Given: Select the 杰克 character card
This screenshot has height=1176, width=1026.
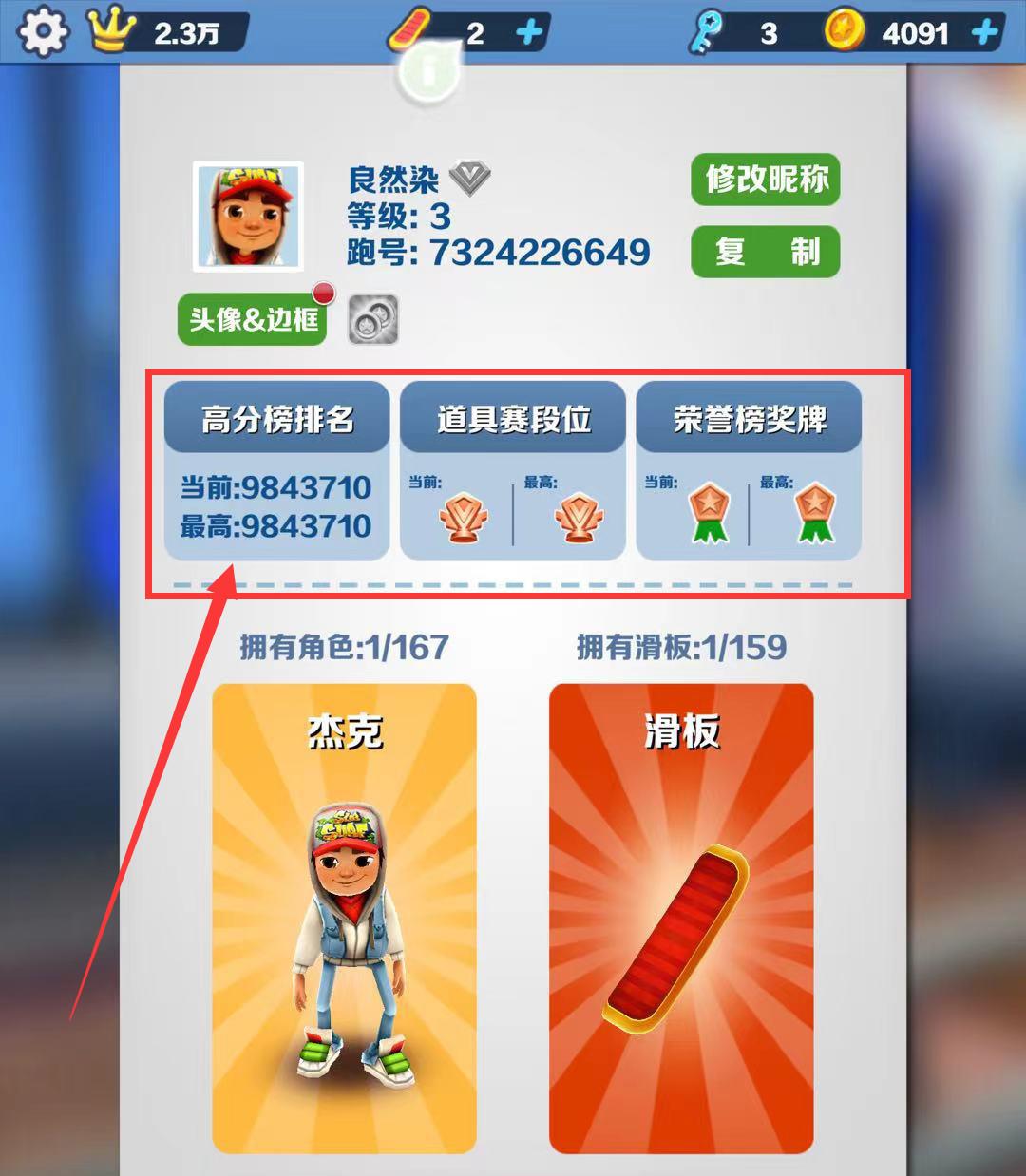Looking at the screenshot, I should pos(344,918).
